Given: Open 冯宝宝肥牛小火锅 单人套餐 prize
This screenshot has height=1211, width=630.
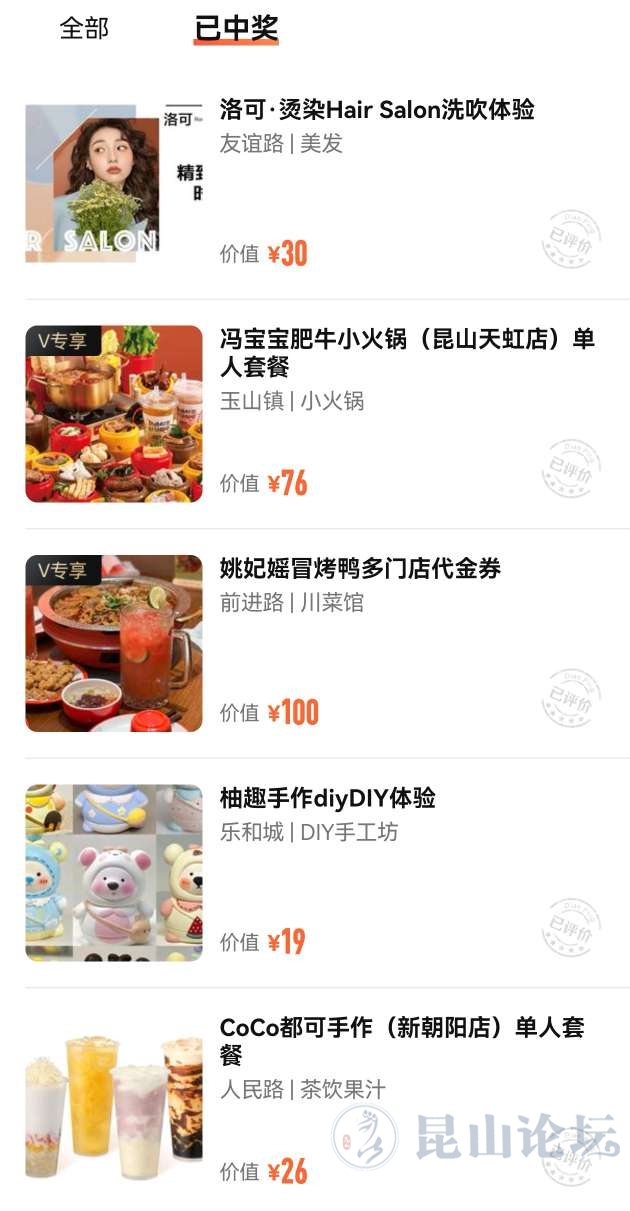Looking at the screenshot, I should [x=407, y=353].
